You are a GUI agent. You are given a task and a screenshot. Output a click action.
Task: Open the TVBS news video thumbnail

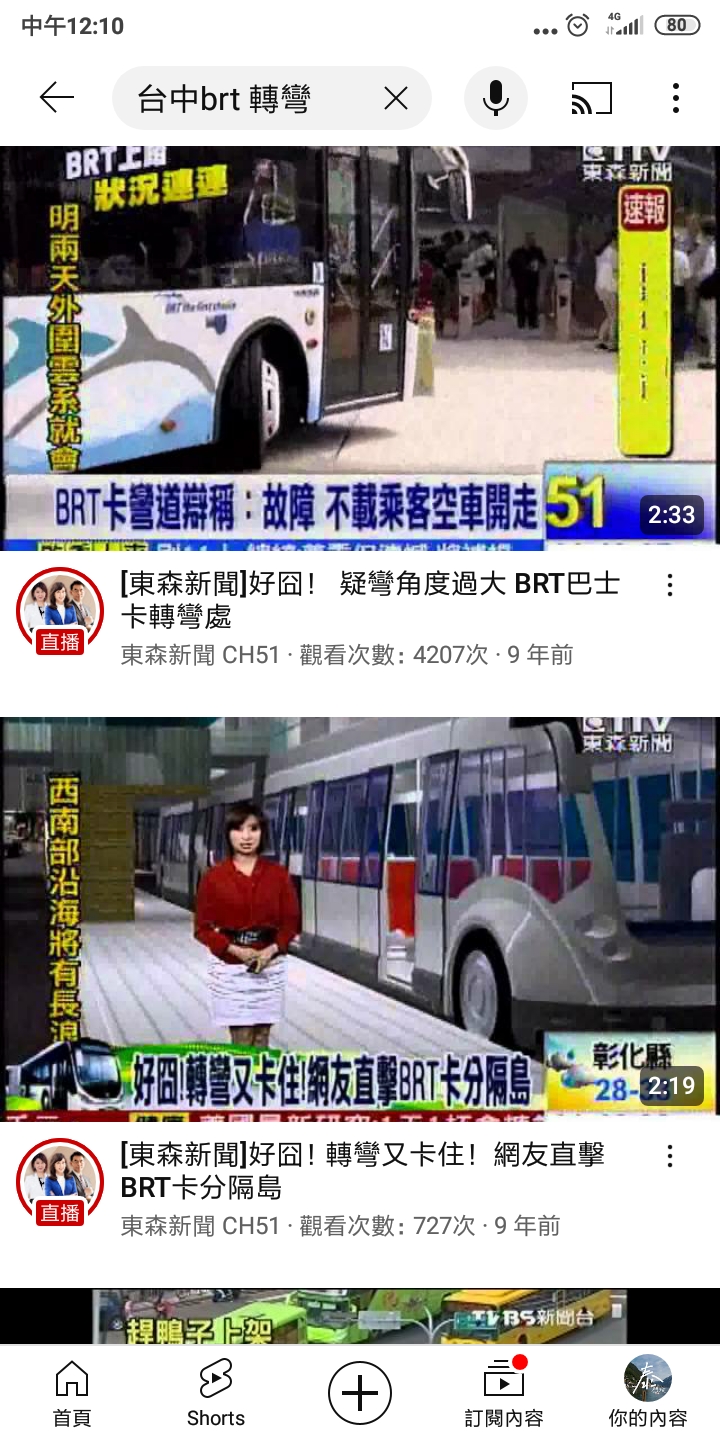point(360,1316)
